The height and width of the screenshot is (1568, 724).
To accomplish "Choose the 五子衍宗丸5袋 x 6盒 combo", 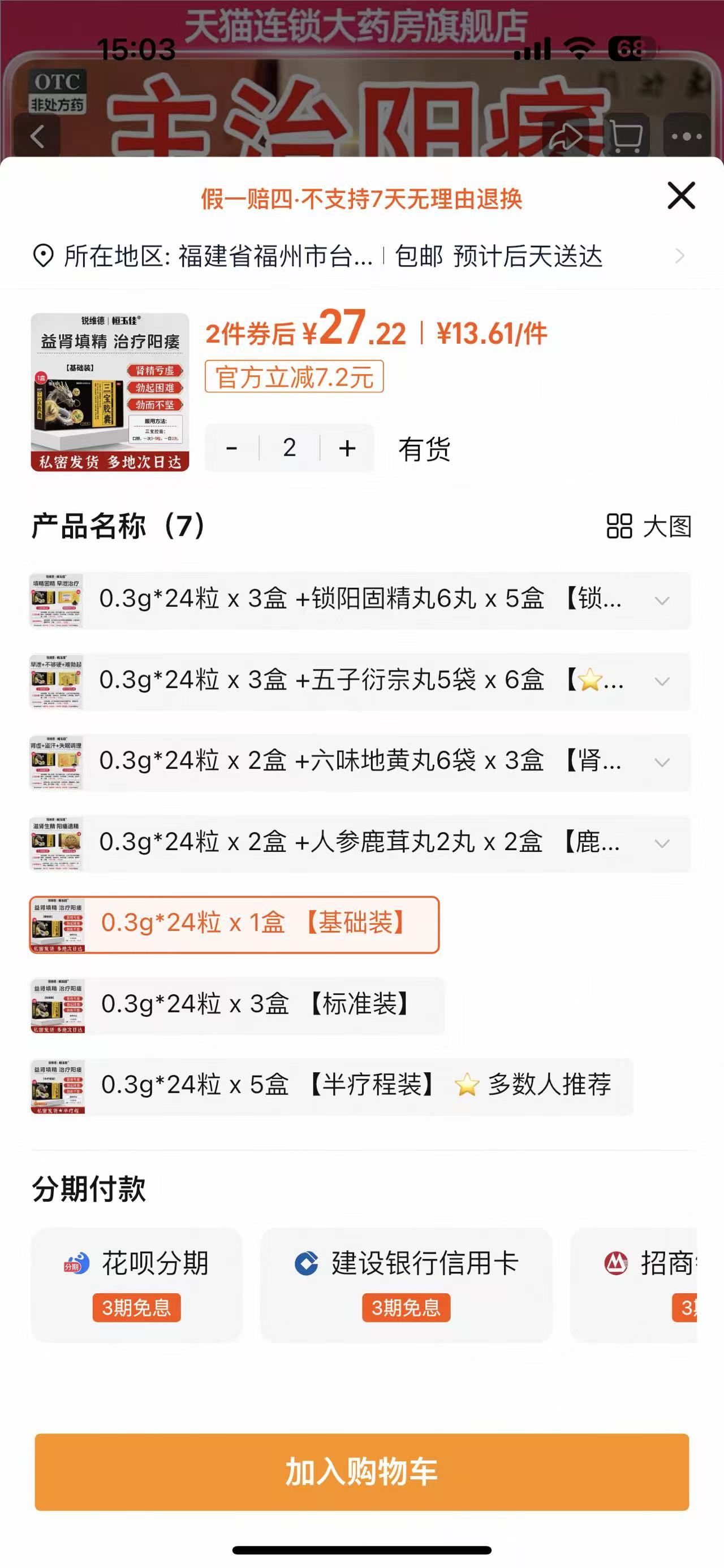I will click(359, 681).
